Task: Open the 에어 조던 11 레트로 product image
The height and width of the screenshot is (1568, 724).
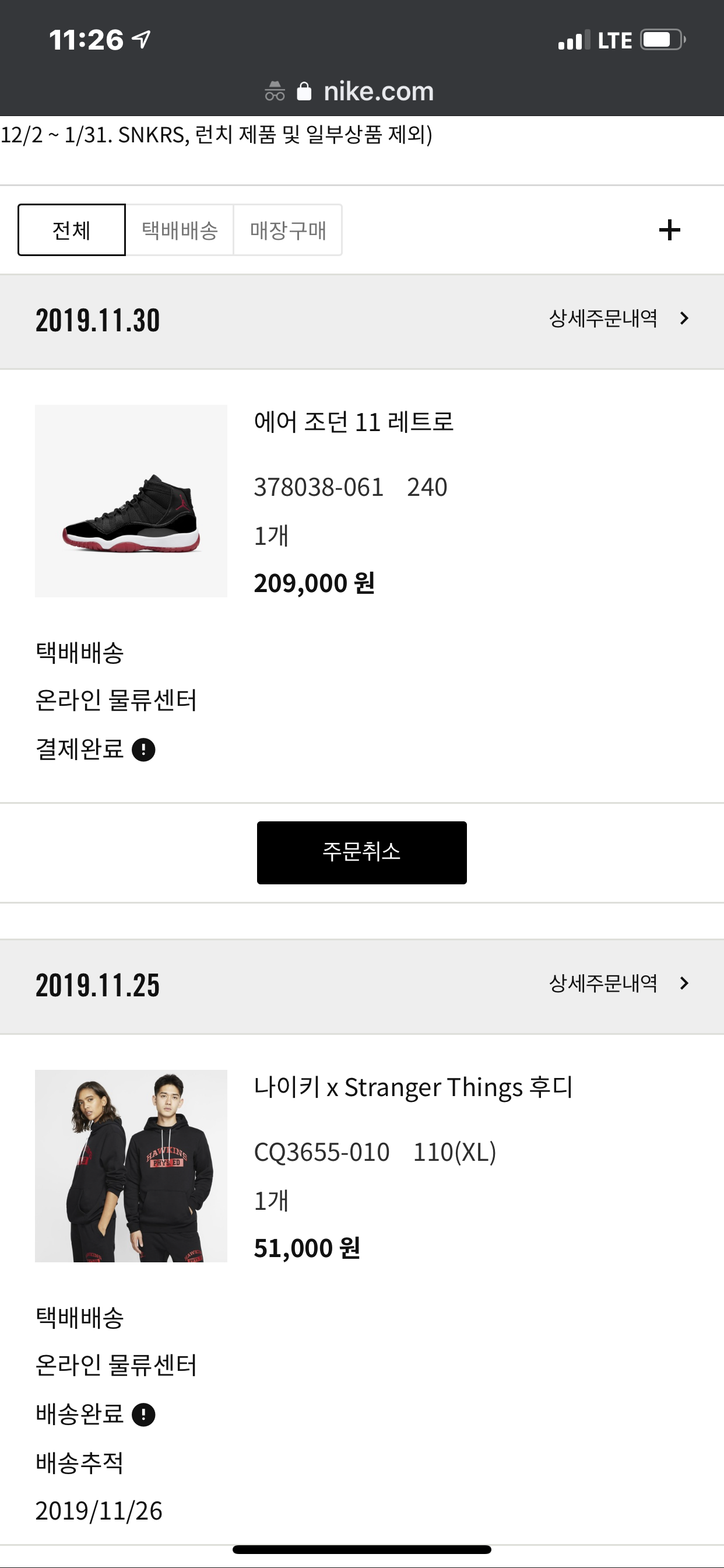Action: click(131, 501)
